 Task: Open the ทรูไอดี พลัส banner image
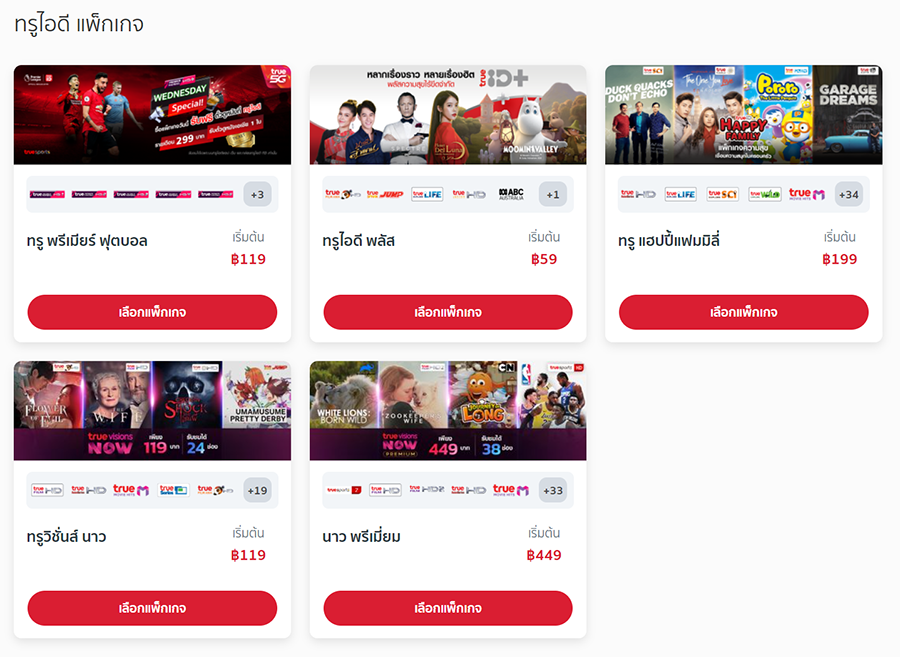click(448, 115)
